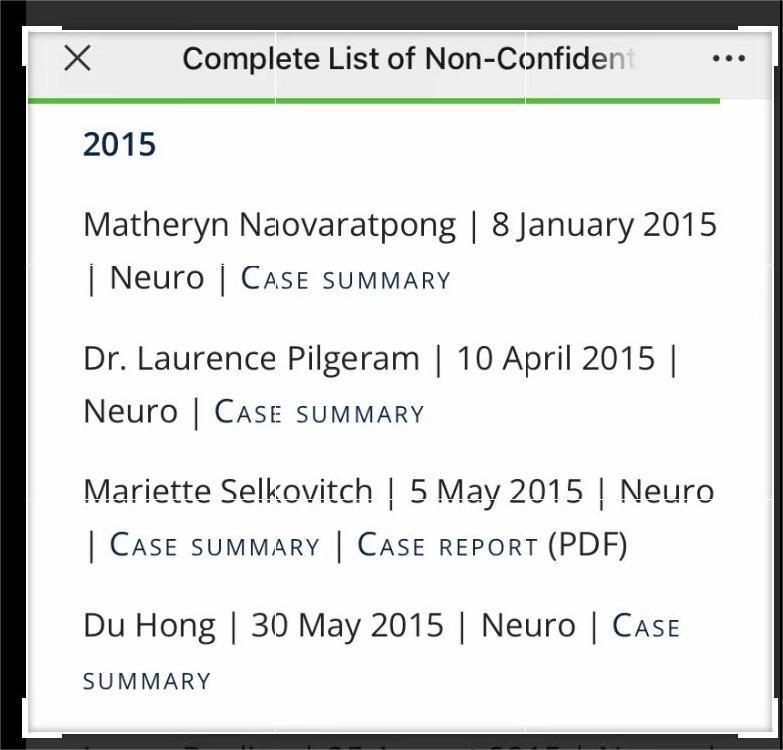Close the non-confidential list page
The height and width of the screenshot is (750, 783).
pos(77,59)
